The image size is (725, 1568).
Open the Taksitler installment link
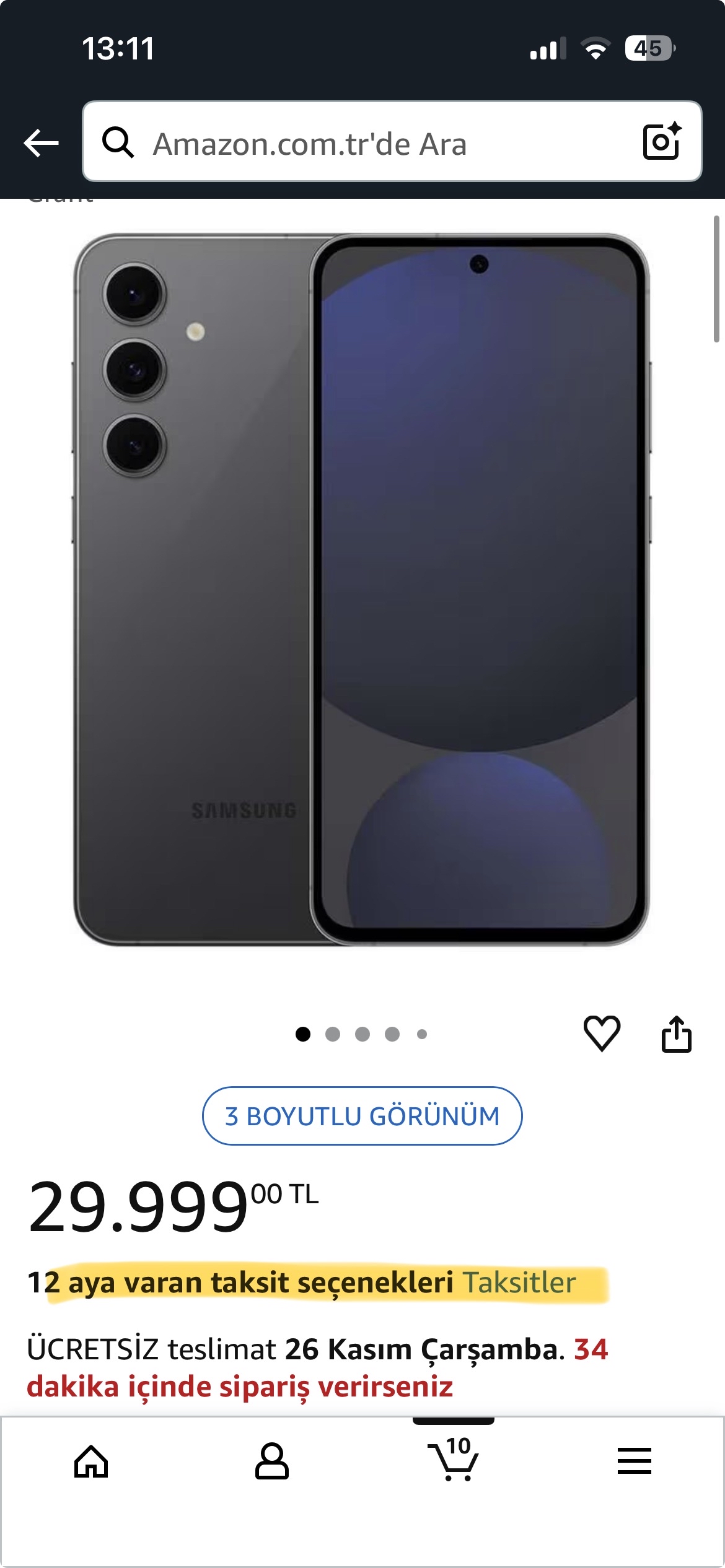519,1282
